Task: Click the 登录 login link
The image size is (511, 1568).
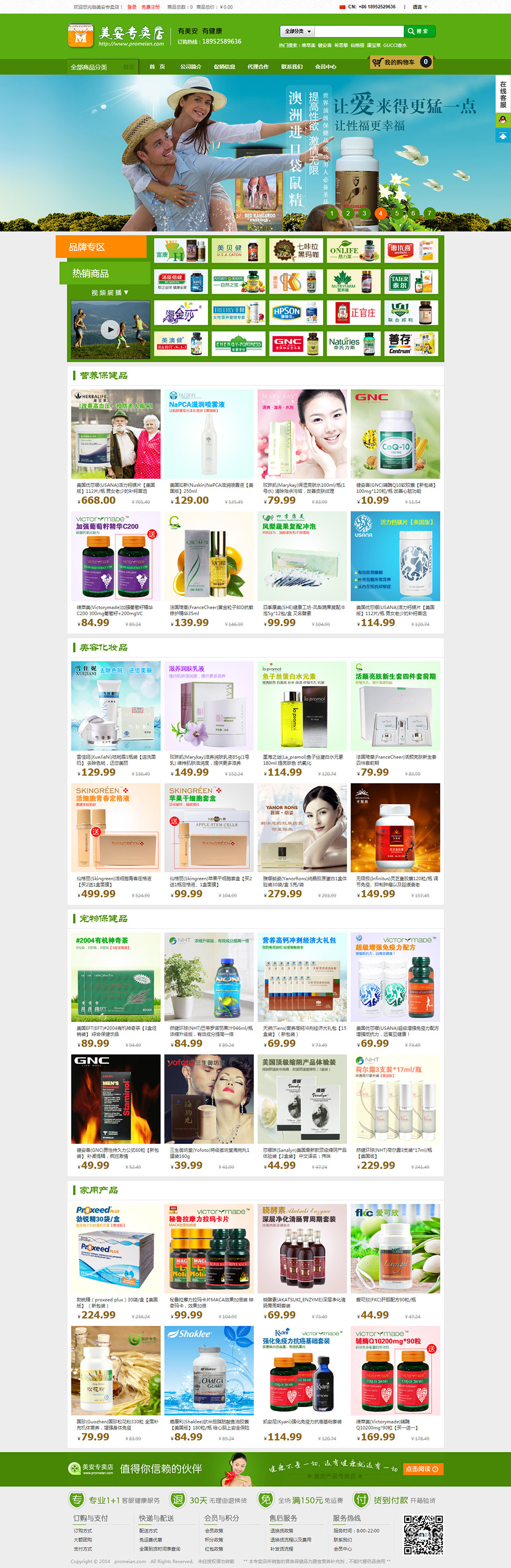Action: 131,7
